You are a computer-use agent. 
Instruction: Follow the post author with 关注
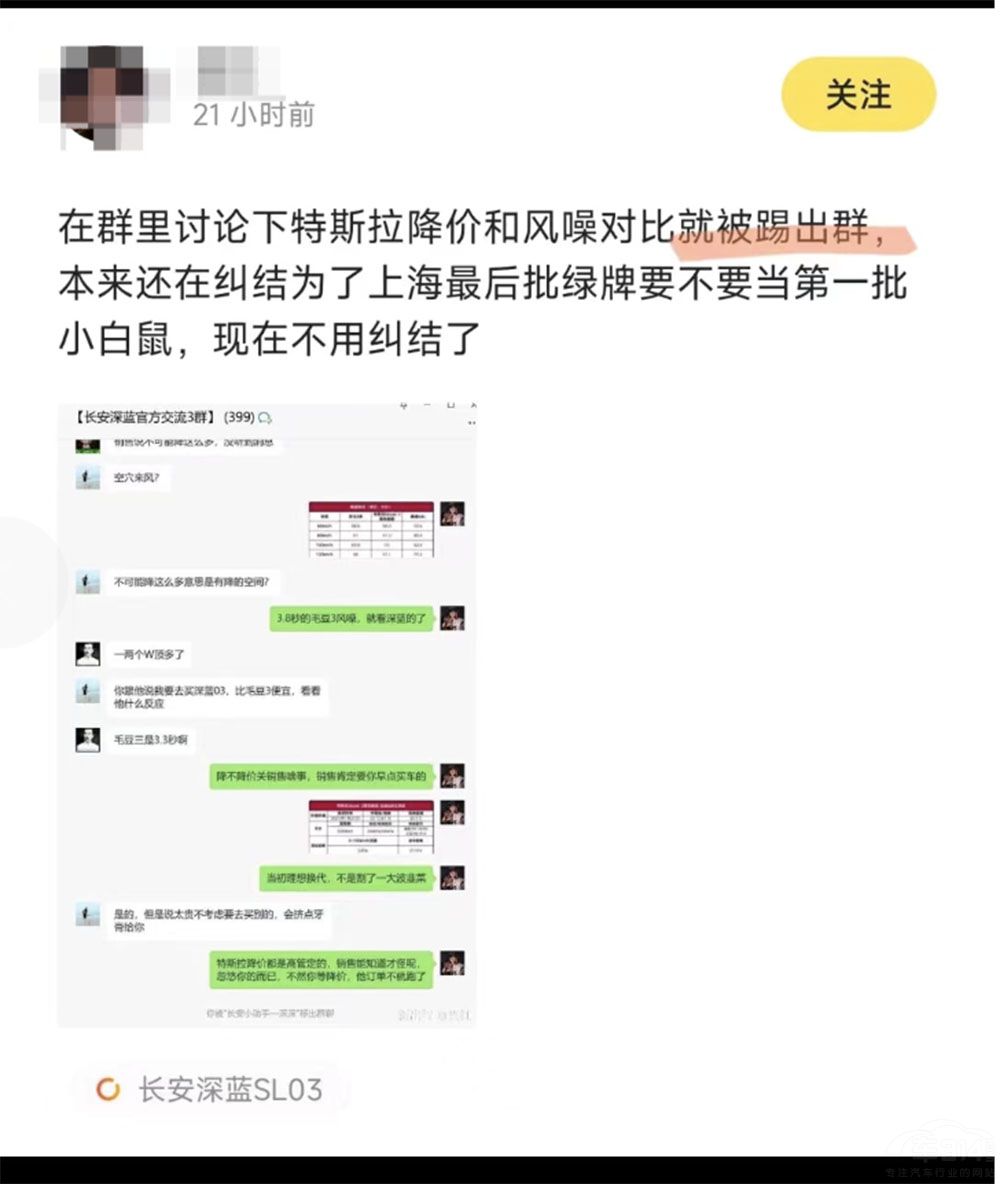pos(858,95)
